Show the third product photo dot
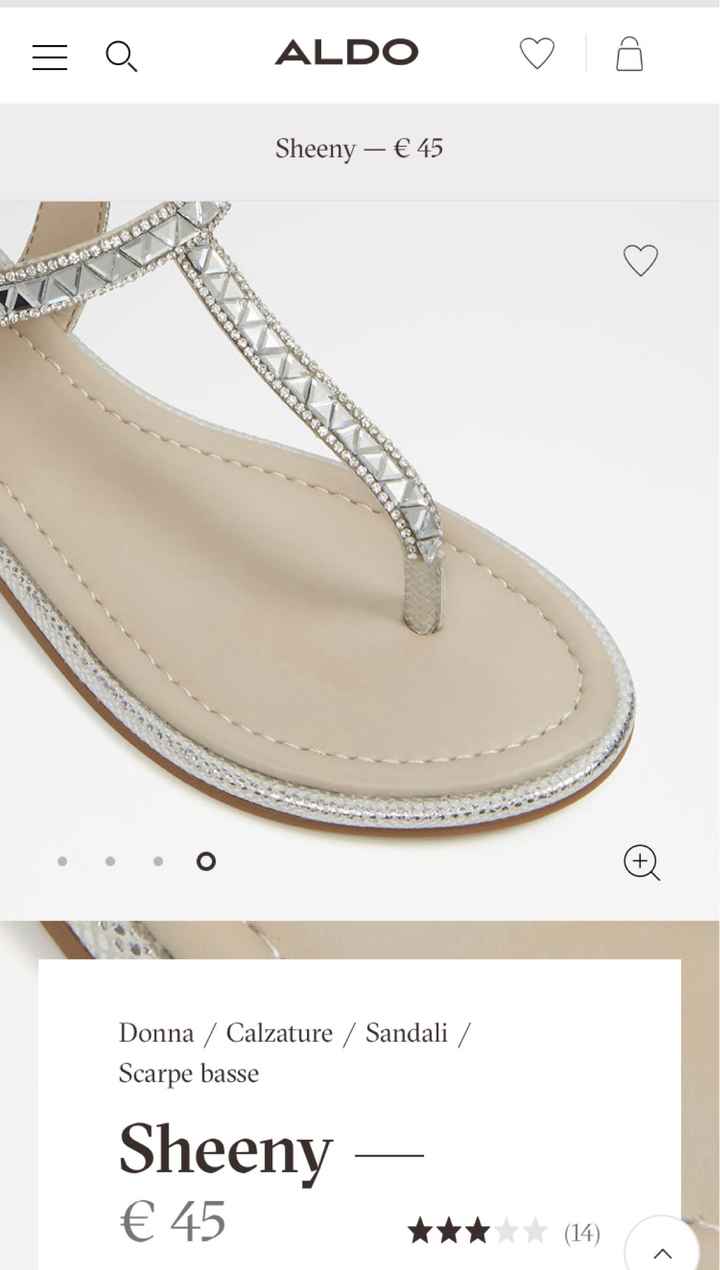 [x=158, y=861]
